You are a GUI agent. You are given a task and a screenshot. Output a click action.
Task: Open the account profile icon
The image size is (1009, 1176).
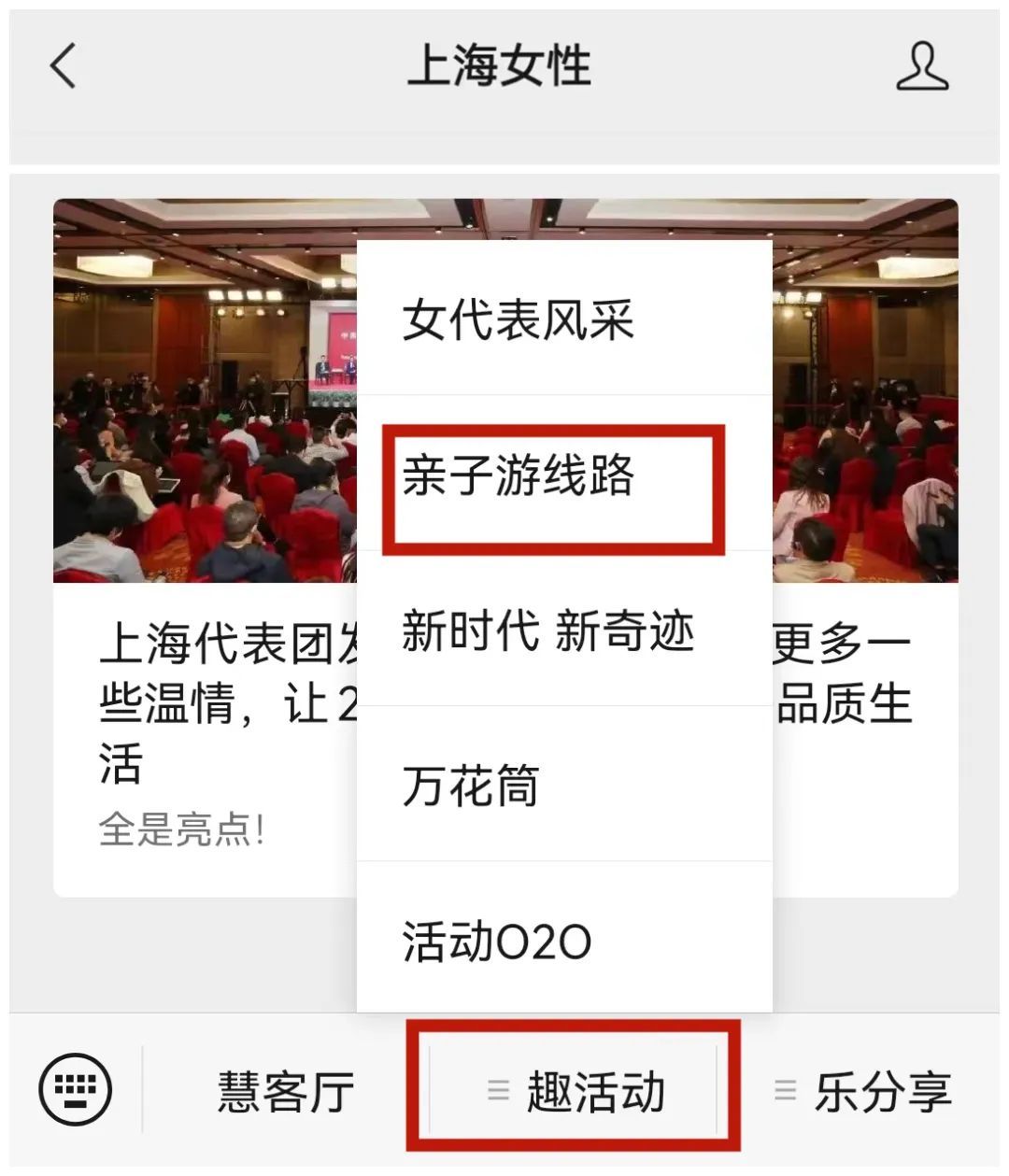coord(921,67)
